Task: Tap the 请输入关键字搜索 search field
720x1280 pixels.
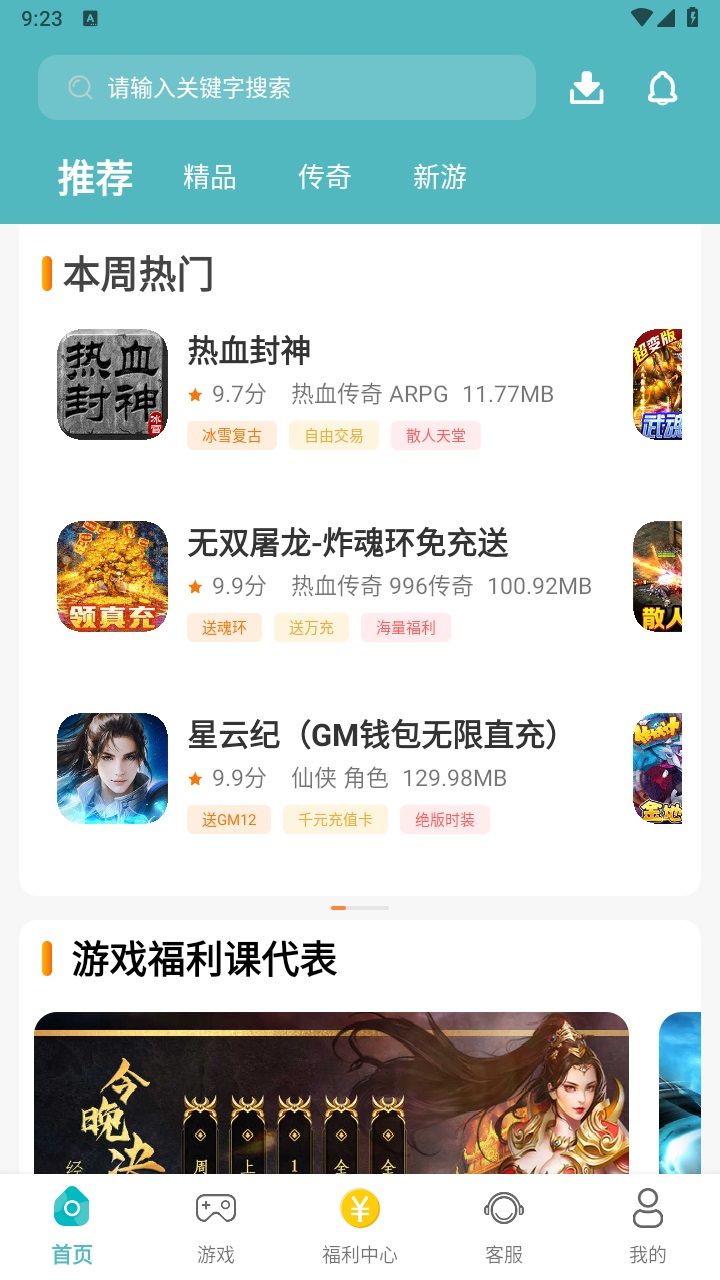Action: 287,87
